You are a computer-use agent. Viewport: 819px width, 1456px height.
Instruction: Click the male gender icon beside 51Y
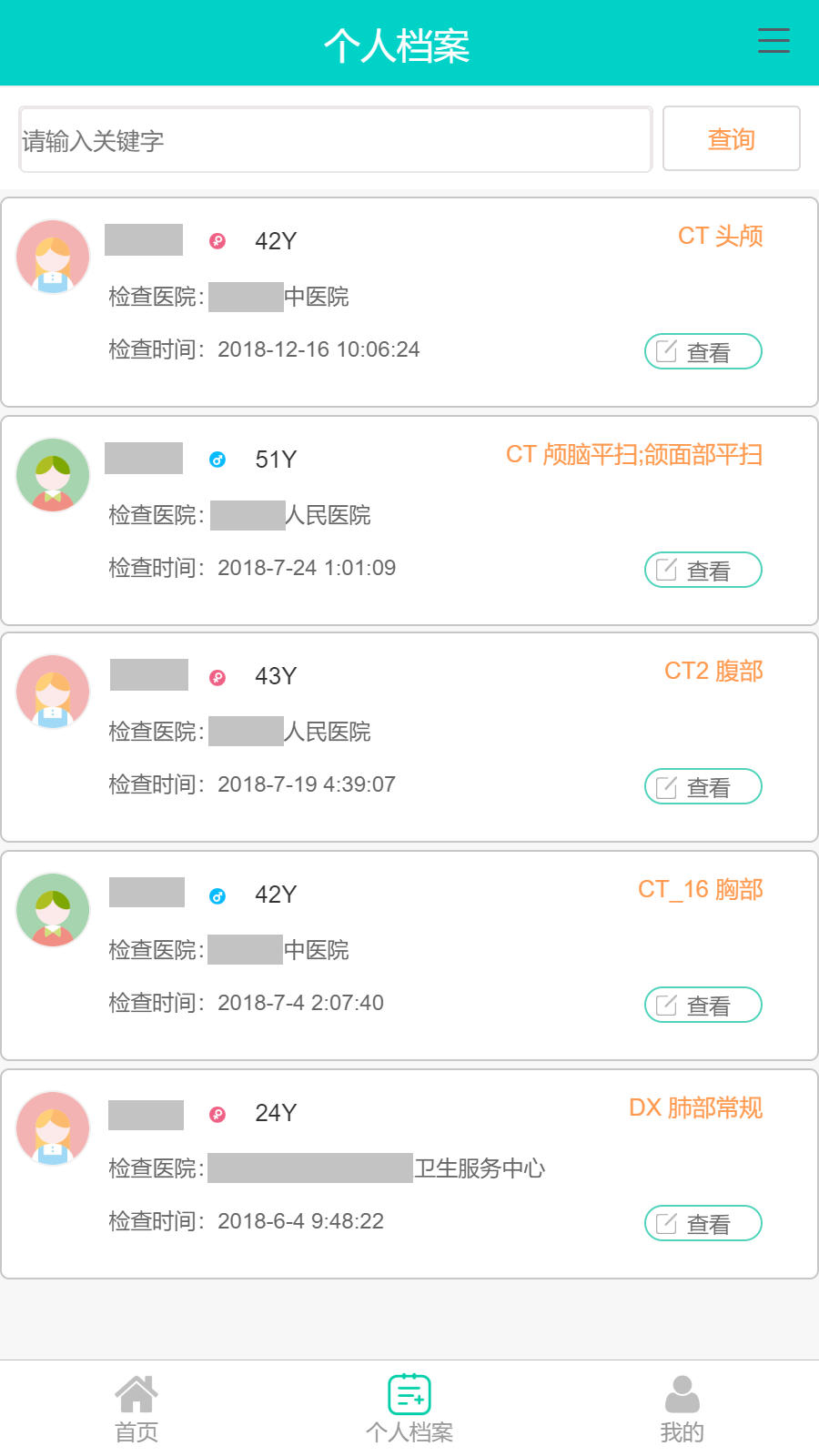tap(217, 460)
